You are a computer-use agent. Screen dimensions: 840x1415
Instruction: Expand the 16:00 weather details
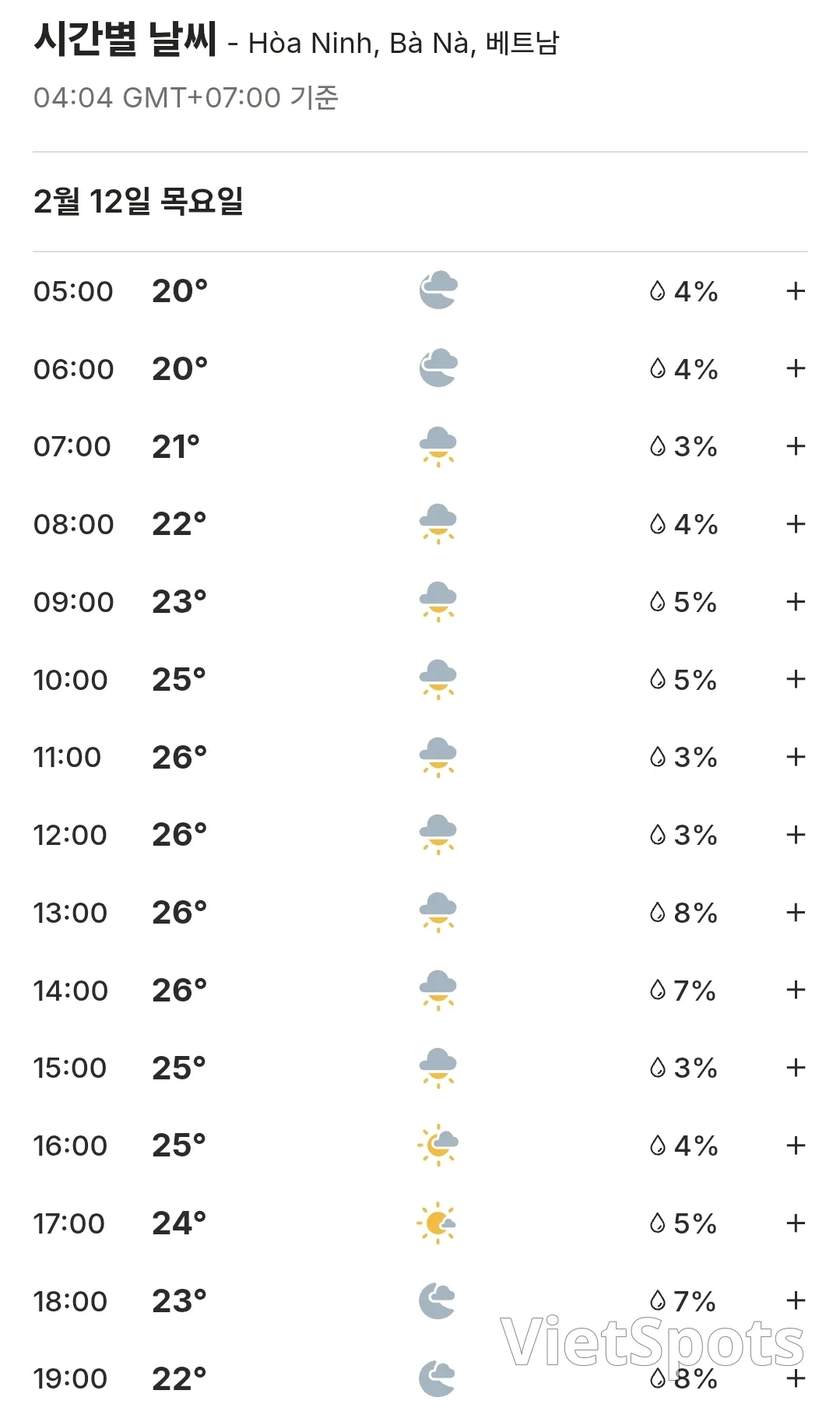click(x=795, y=1146)
